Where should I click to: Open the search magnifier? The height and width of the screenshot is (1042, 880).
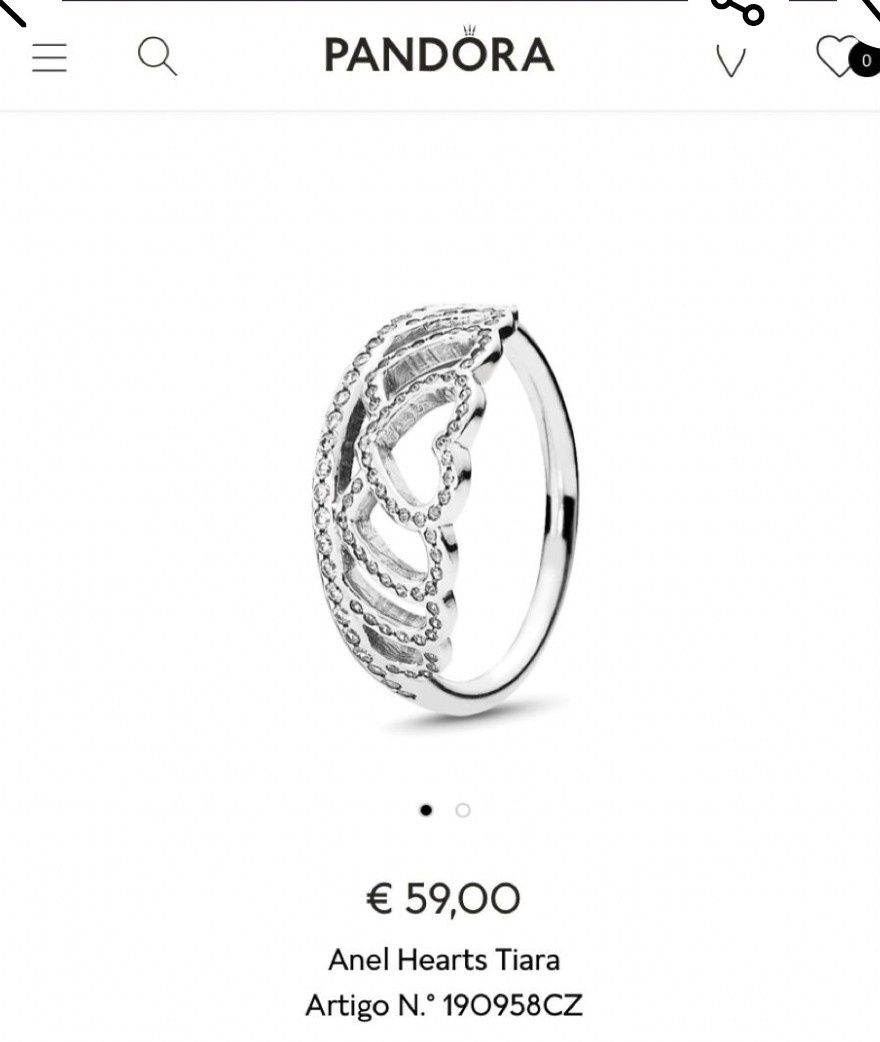[157, 56]
